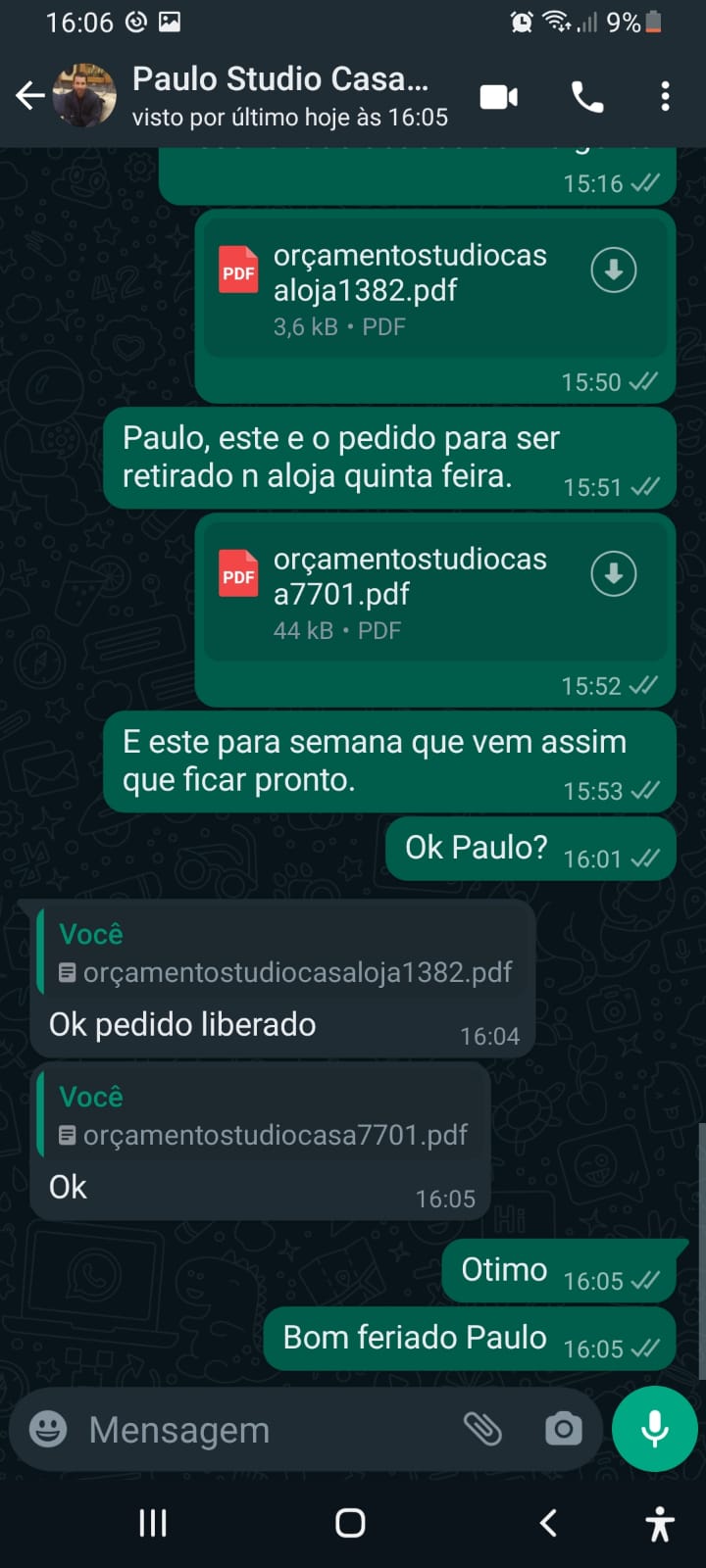Screen dimensions: 706x1568
Task: Start a video call with Paulo
Action: (x=498, y=97)
